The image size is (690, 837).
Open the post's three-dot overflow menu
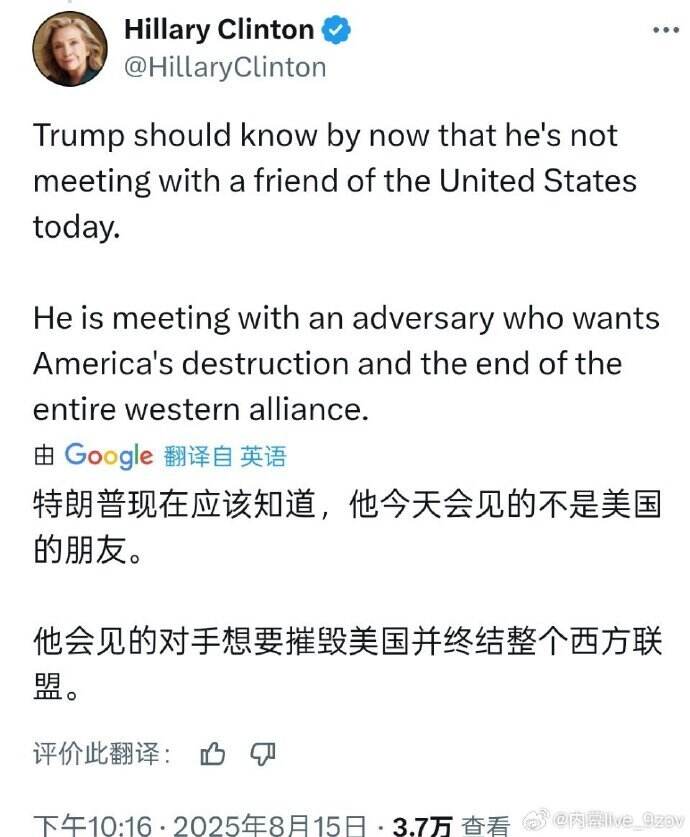[x=665, y=31]
